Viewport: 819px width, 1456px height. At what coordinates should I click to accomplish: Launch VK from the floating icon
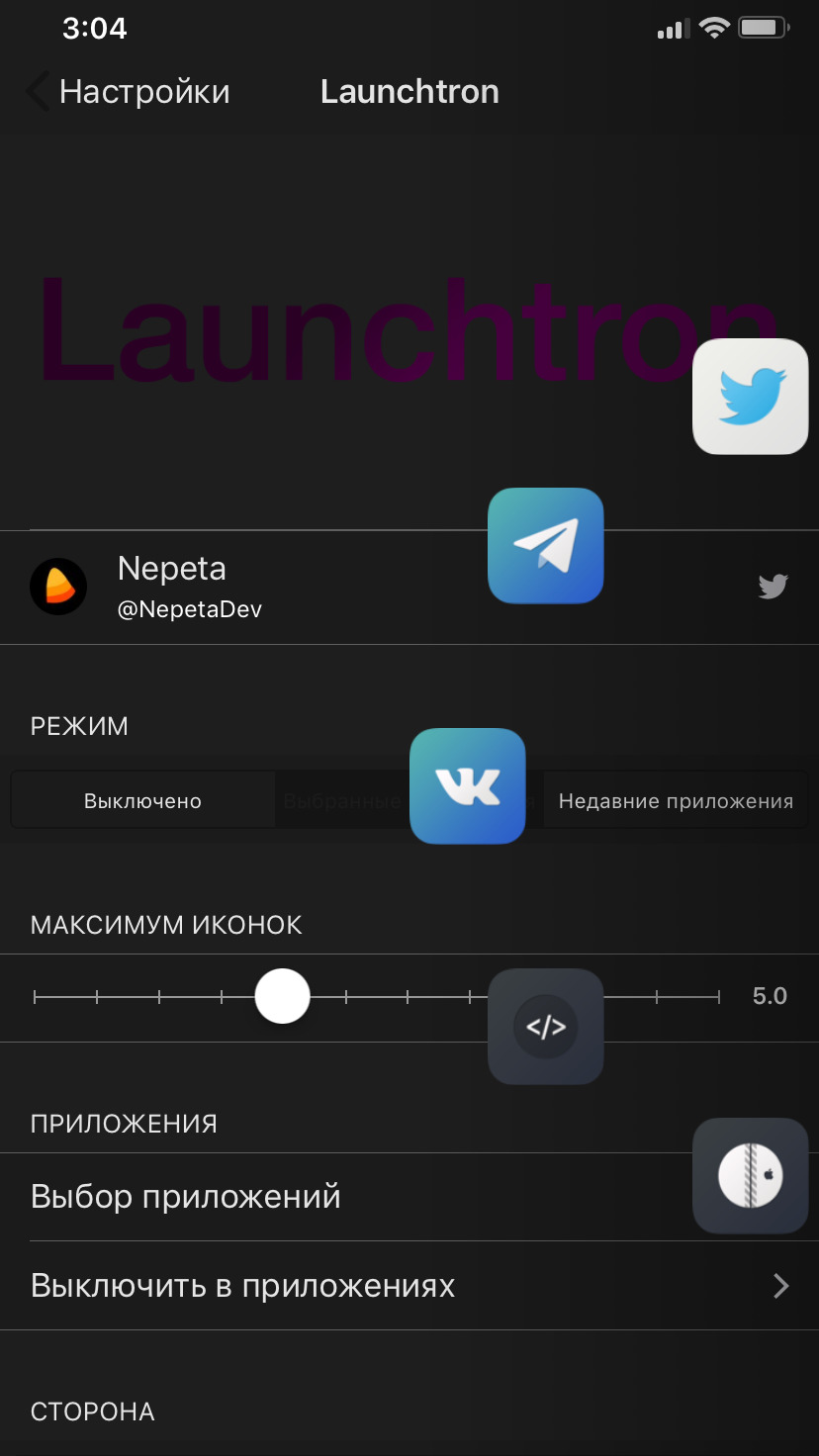pyautogui.click(x=467, y=786)
